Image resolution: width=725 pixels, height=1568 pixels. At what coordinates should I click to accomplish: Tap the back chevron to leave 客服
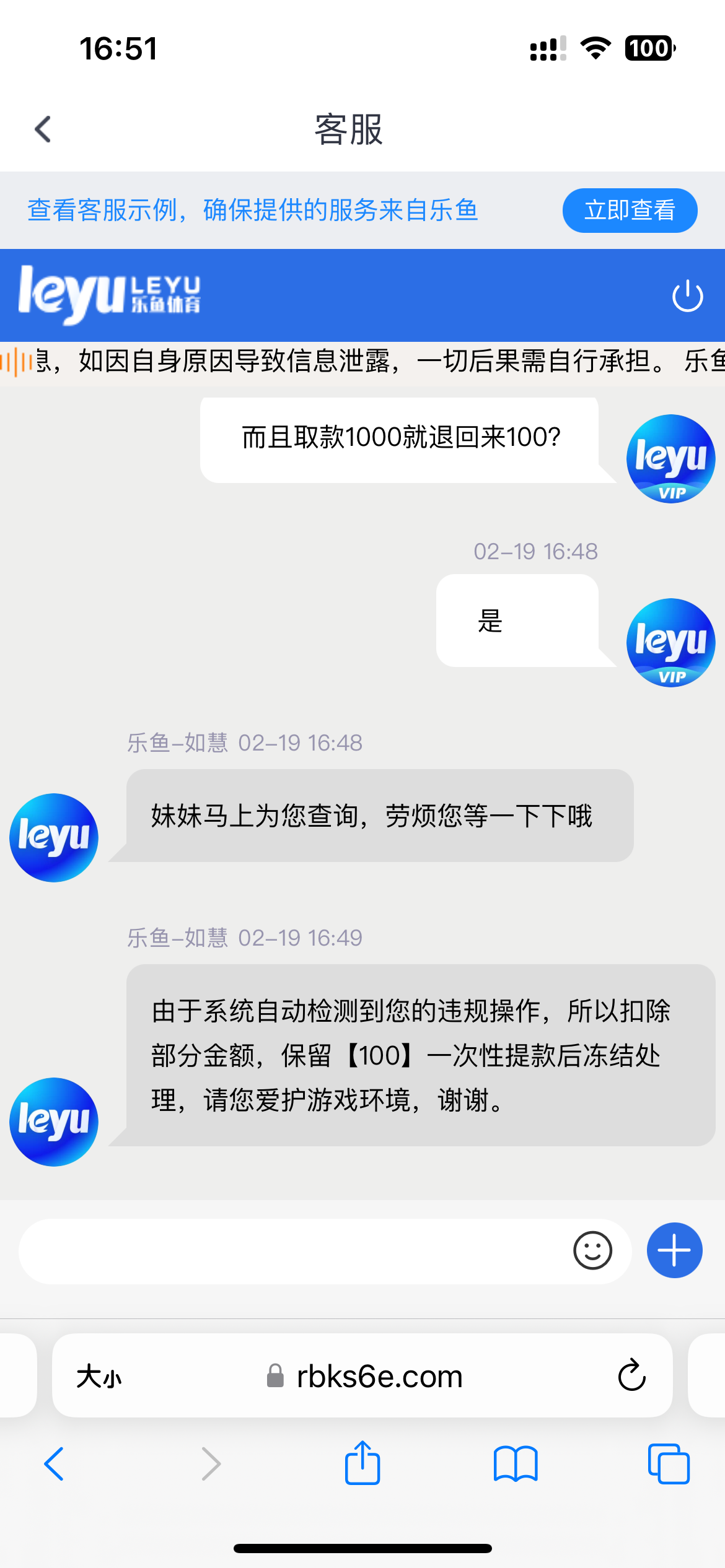pyautogui.click(x=42, y=129)
